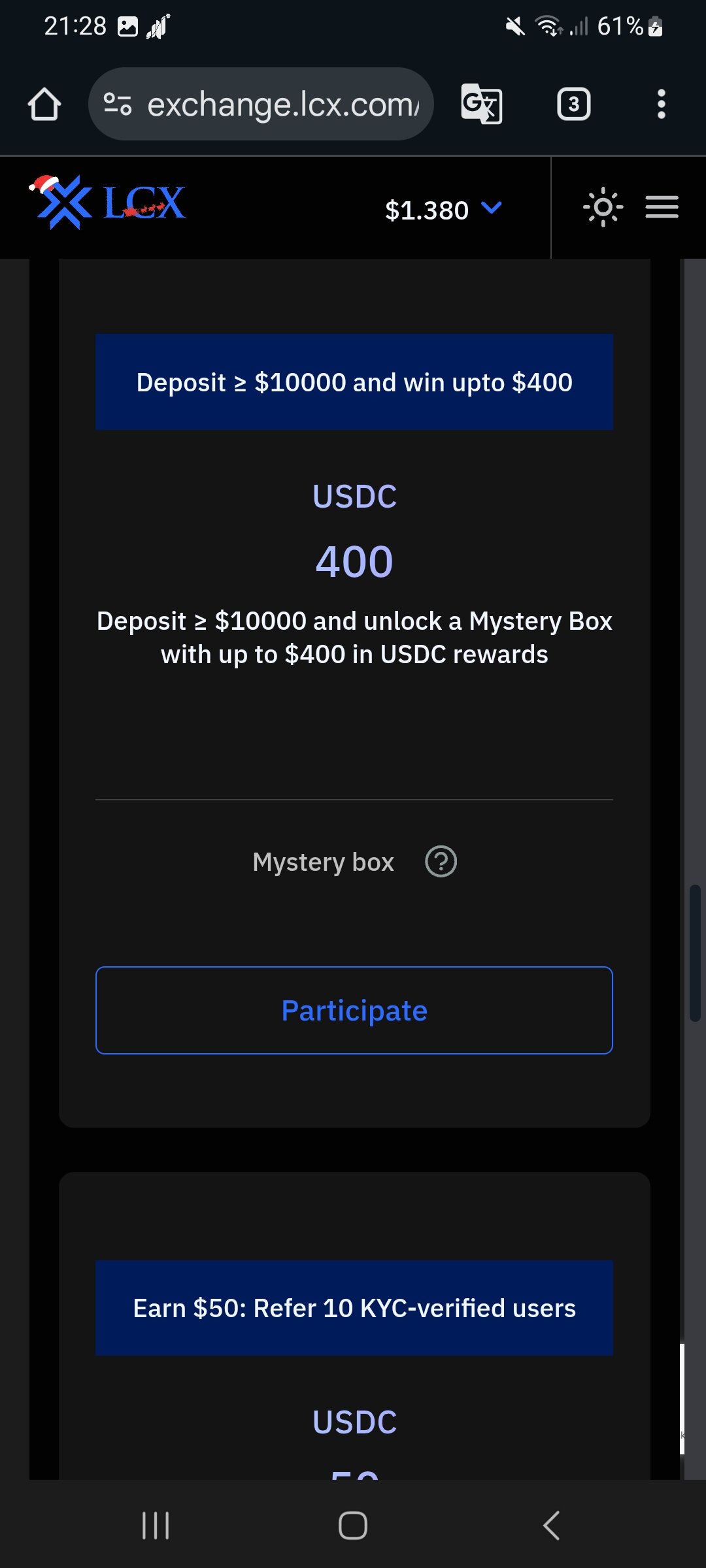This screenshot has width=706, height=1568.
Task: Open the browser overflow menu
Action: tap(661, 104)
